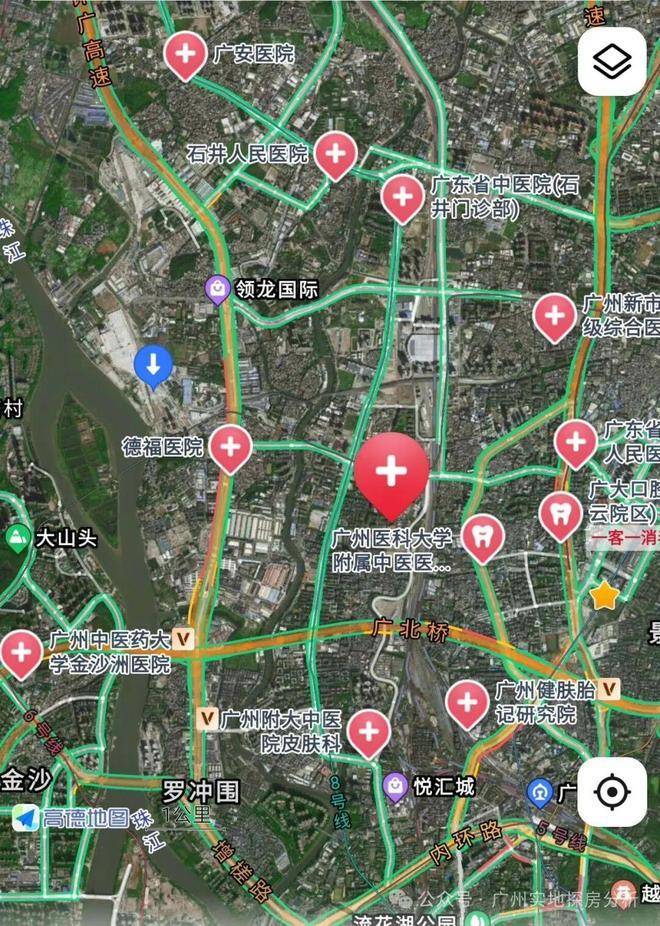The height and width of the screenshot is (926, 660).
Task: Tap the 大山头 park marker
Action: (17, 537)
